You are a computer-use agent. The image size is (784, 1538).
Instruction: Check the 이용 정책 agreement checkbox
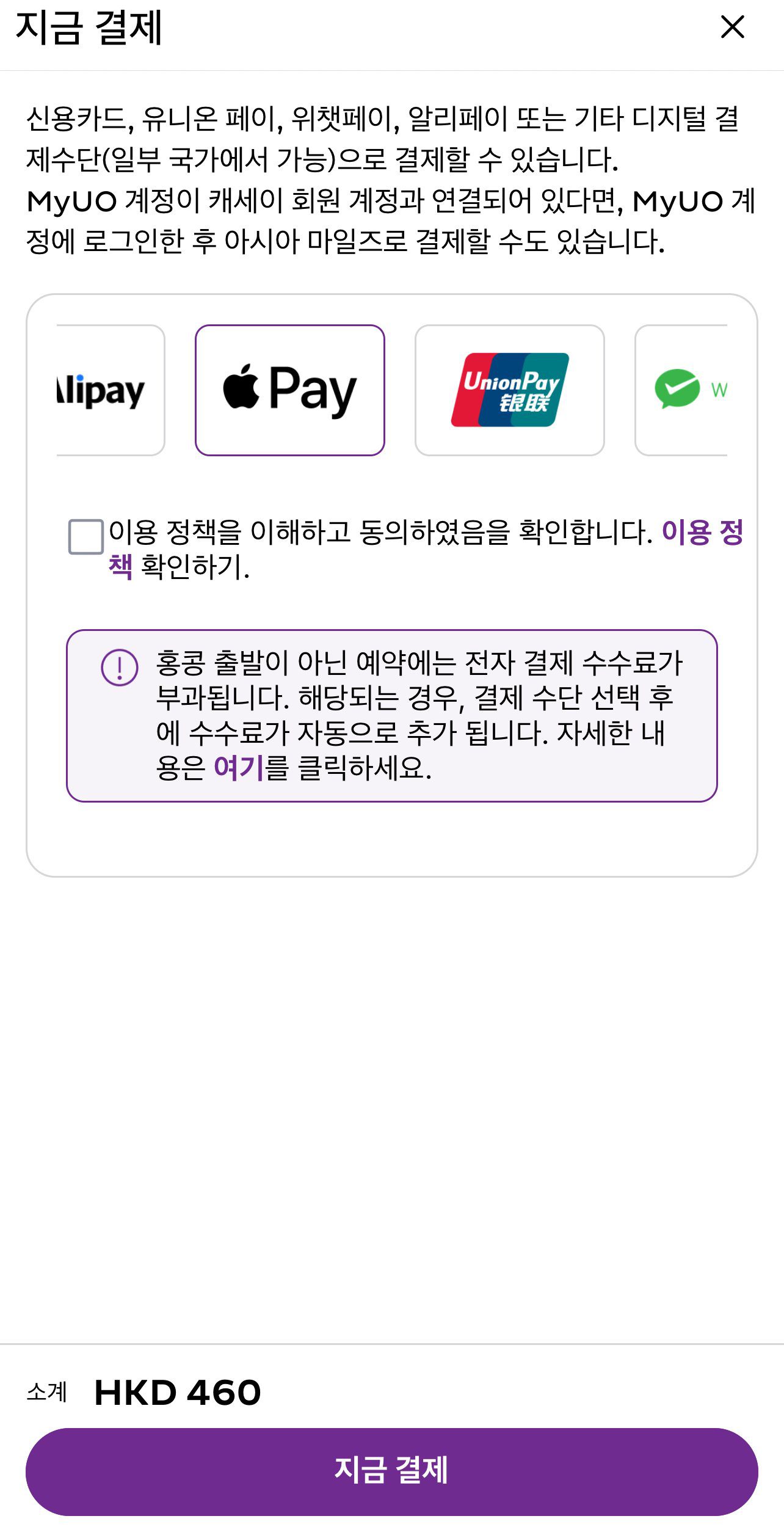86,536
